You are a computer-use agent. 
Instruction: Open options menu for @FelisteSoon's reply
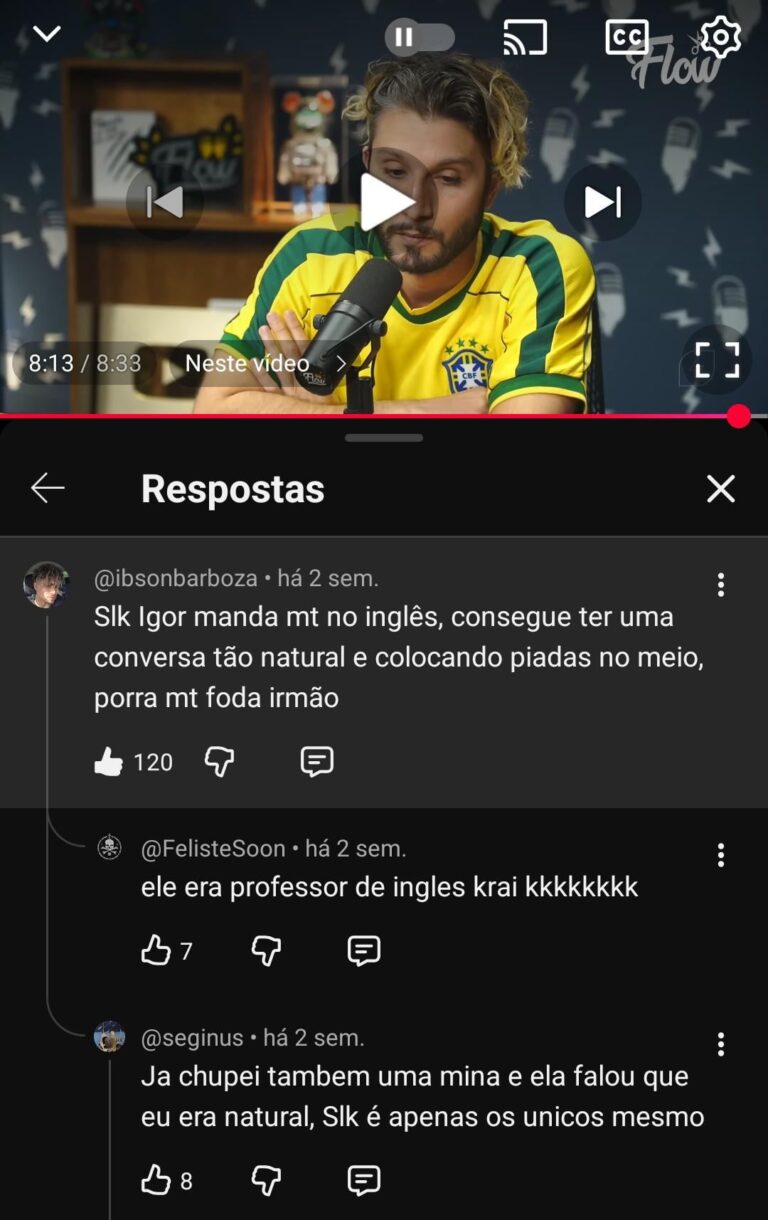tap(720, 855)
